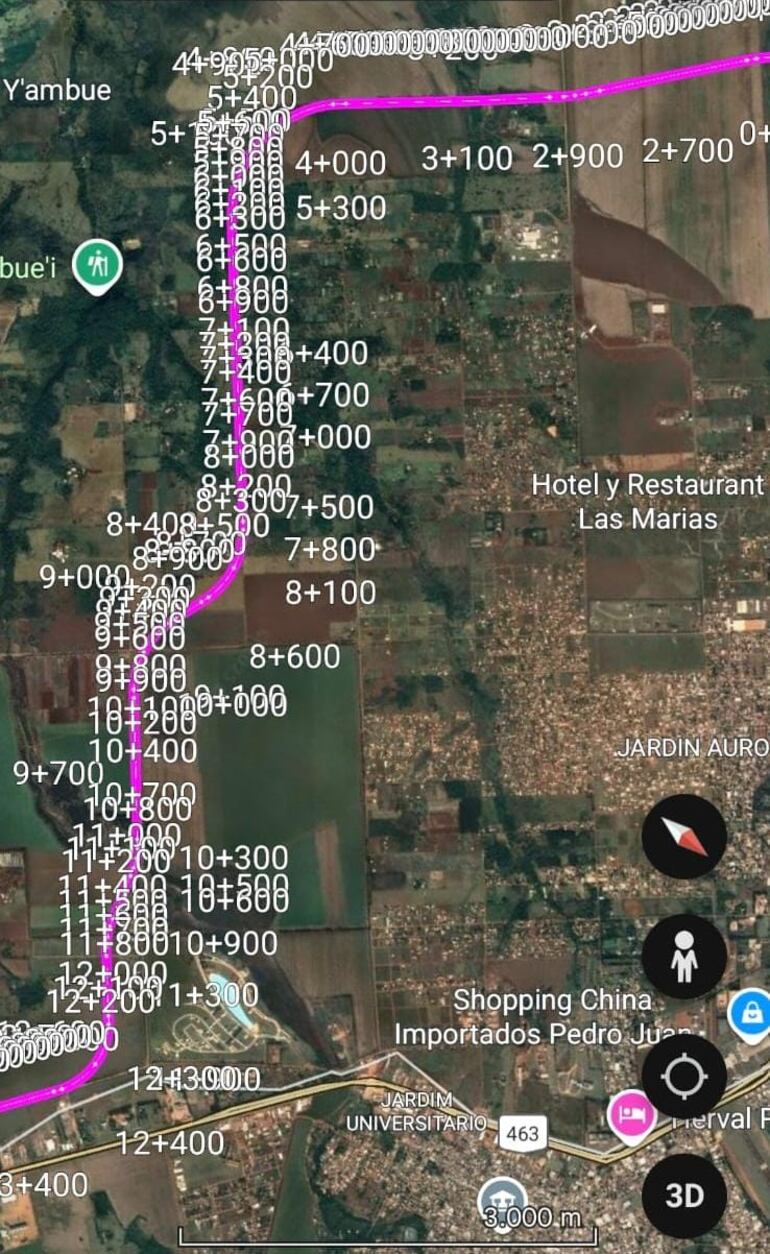The image size is (770, 1254).
Task: Open the pink hotel bed pin
Action: [632, 1113]
